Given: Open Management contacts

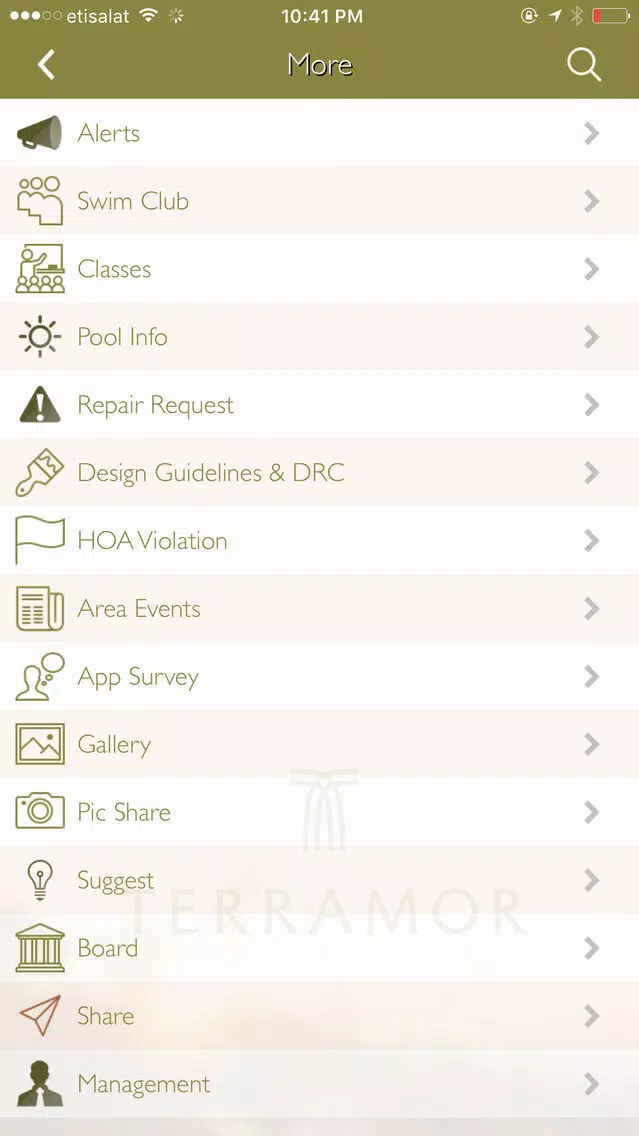Looking at the screenshot, I should pyautogui.click(x=319, y=1084).
